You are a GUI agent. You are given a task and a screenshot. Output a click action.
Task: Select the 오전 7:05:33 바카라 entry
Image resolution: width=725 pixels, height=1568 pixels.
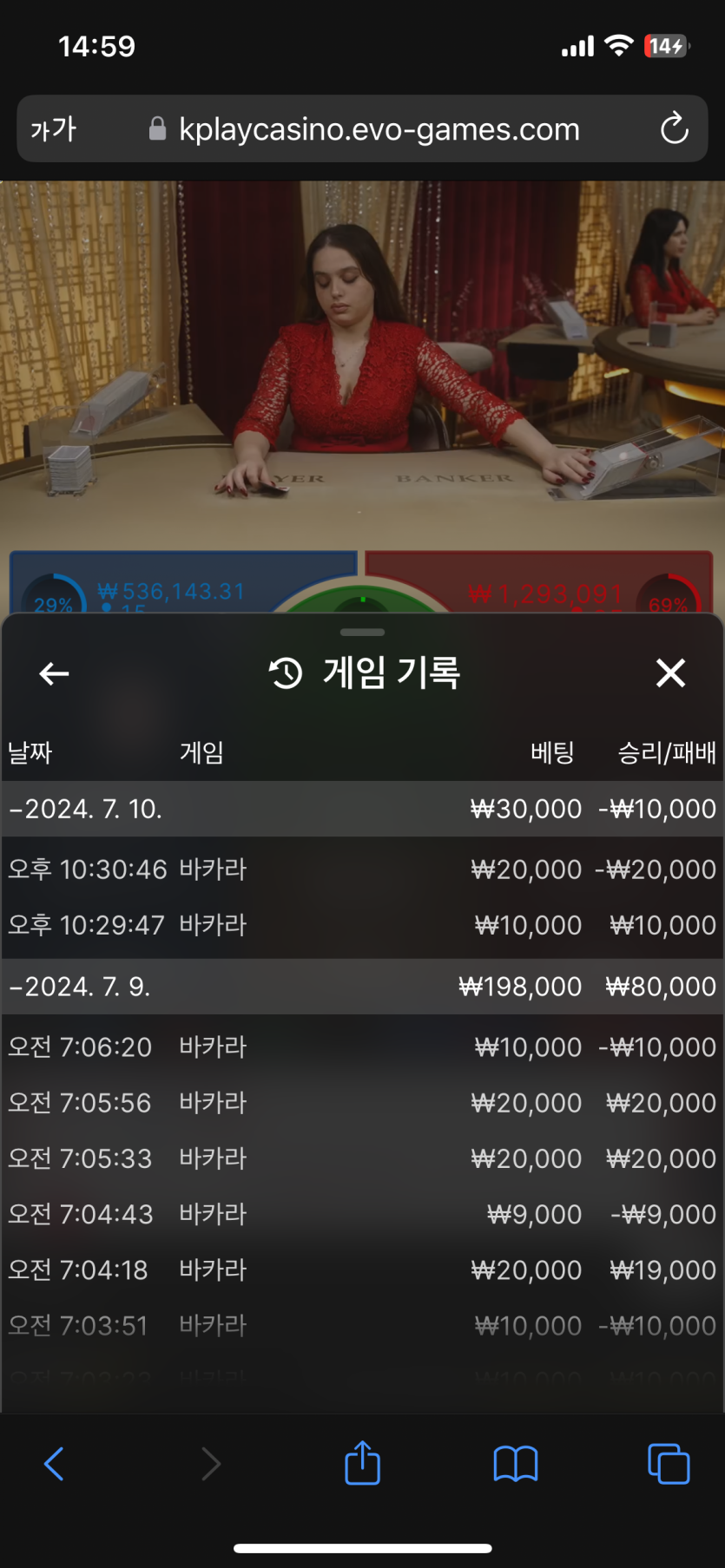pyautogui.click(x=361, y=1158)
